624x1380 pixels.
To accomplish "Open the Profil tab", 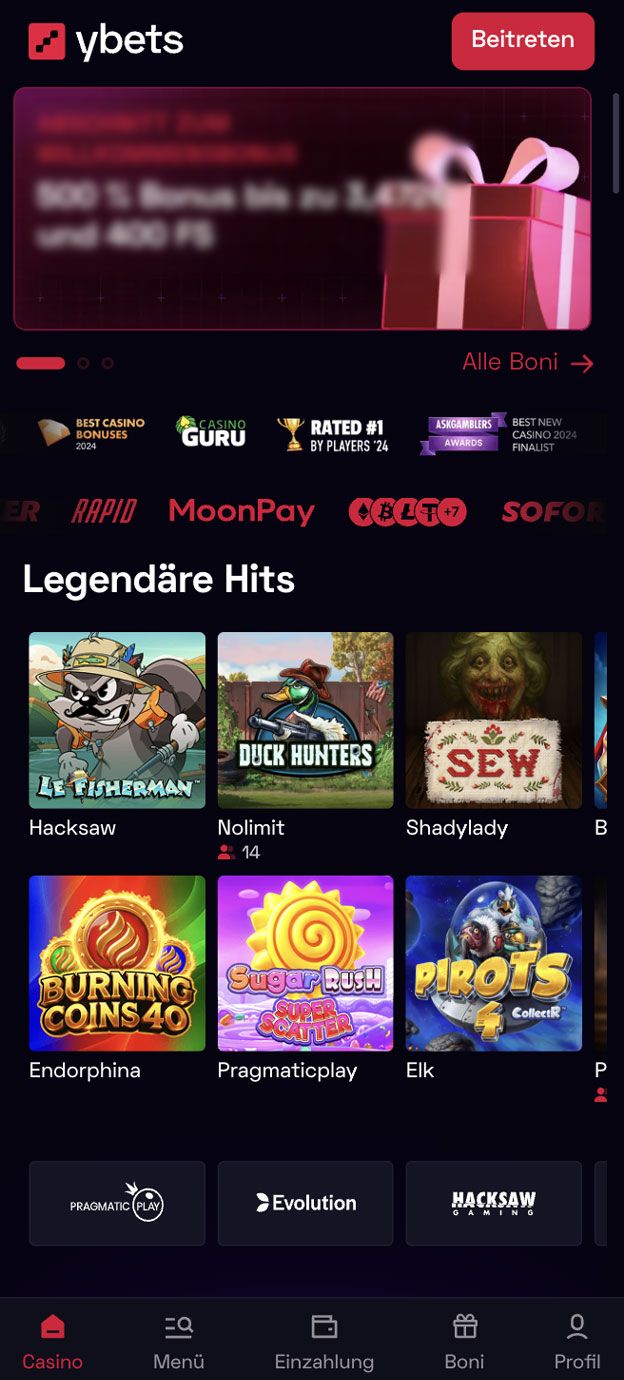I will coord(577,1342).
